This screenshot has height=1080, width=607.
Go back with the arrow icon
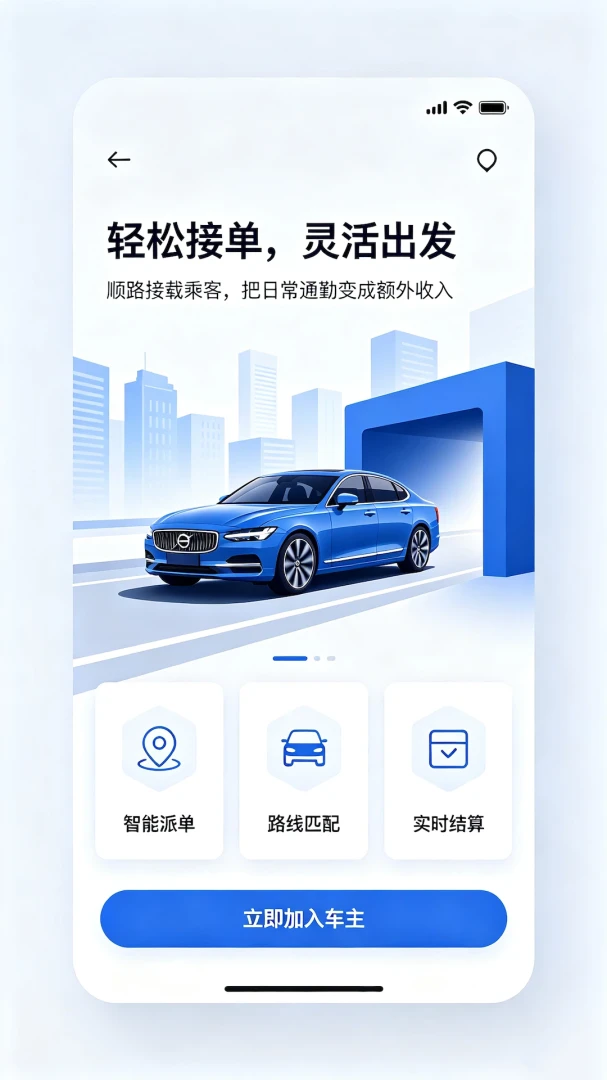pyautogui.click(x=119, y=160)
